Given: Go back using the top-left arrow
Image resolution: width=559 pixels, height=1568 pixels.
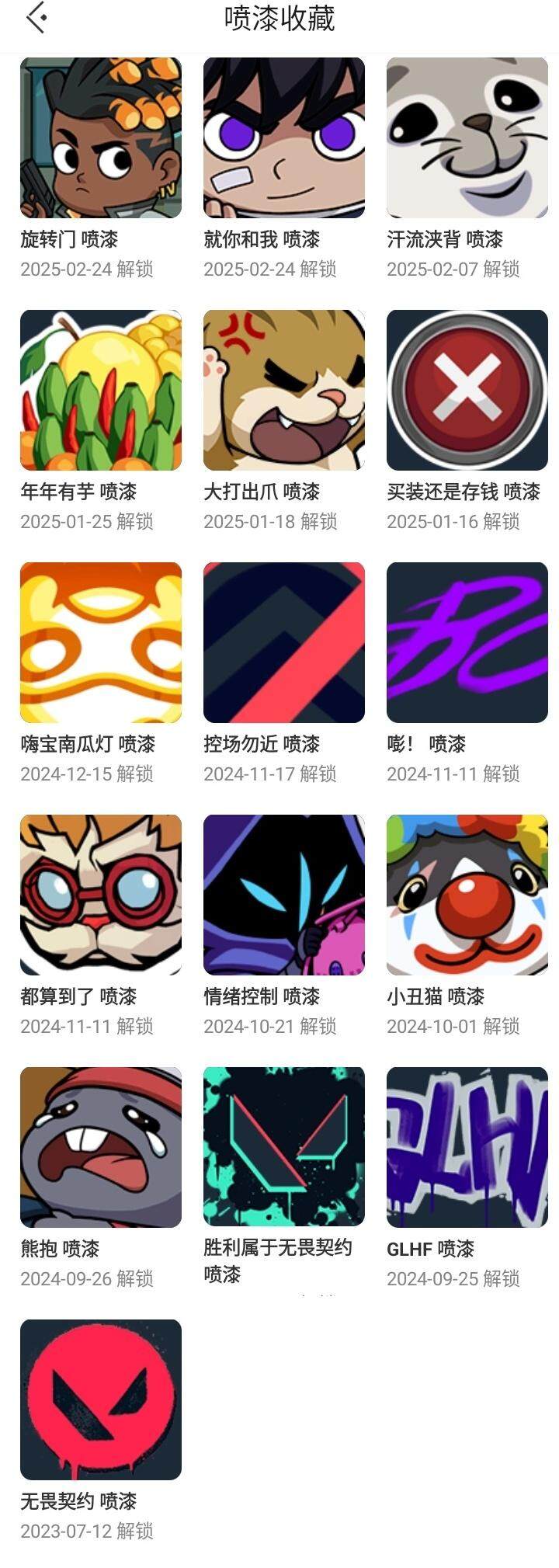Looking at the screenshot, I should click(x=36, y=18).
